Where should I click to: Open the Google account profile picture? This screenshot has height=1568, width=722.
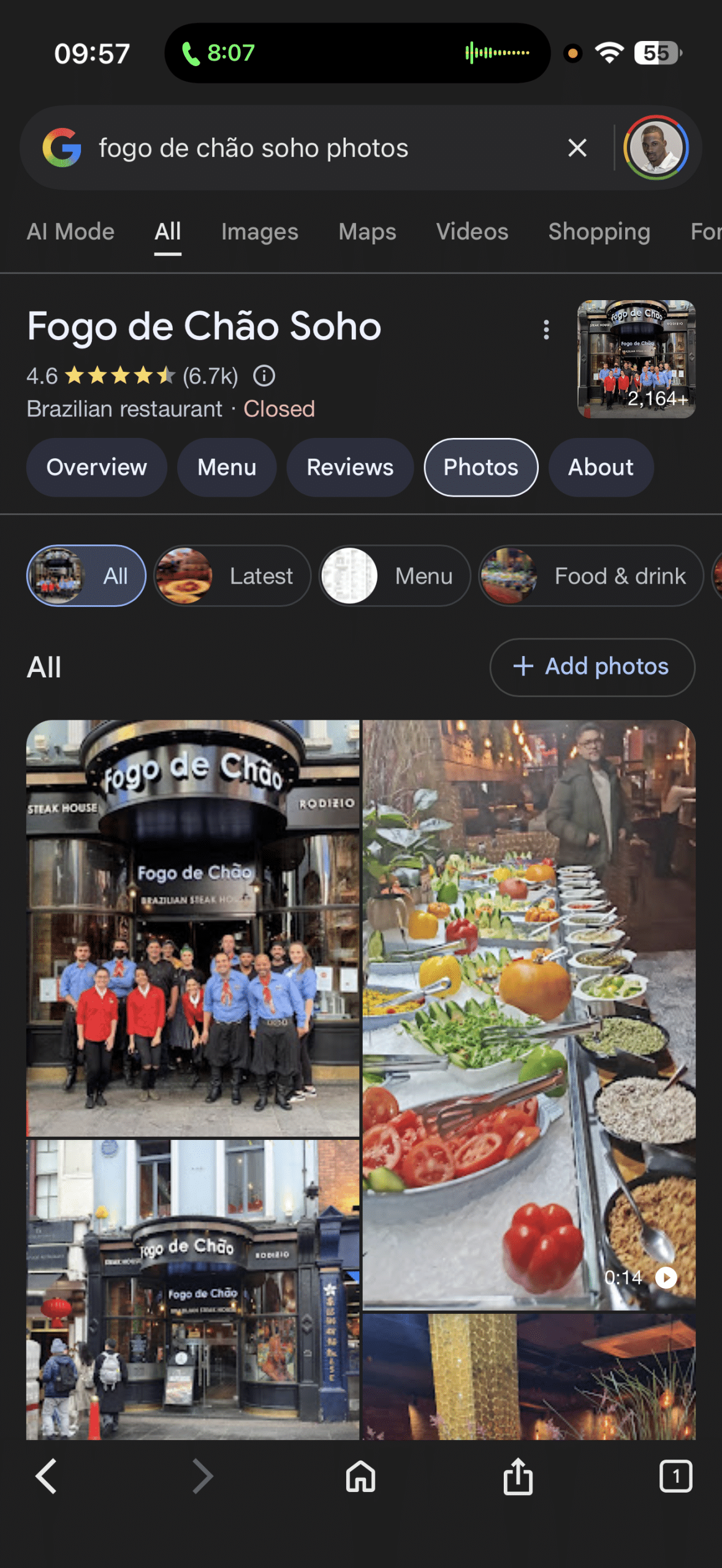[655, 148]
